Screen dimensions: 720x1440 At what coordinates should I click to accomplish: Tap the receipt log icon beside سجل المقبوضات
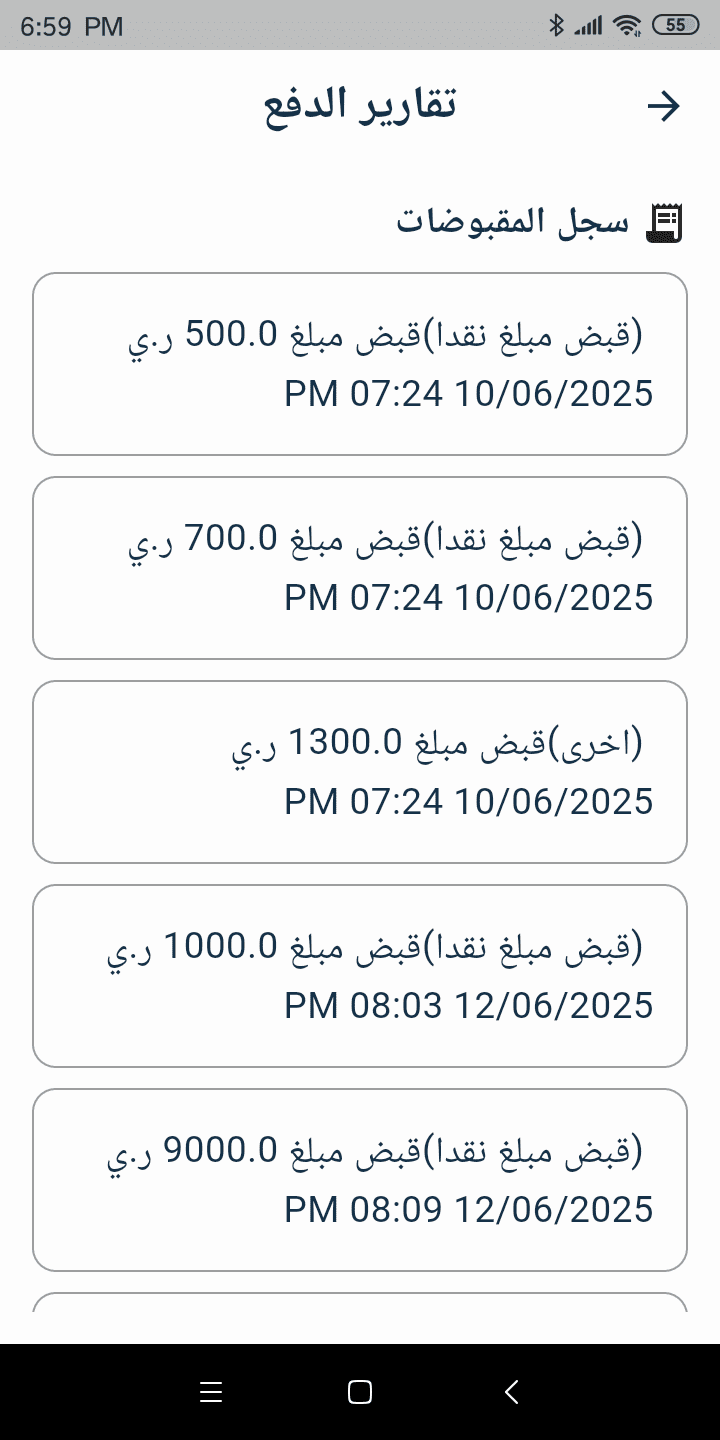point(667,221)
